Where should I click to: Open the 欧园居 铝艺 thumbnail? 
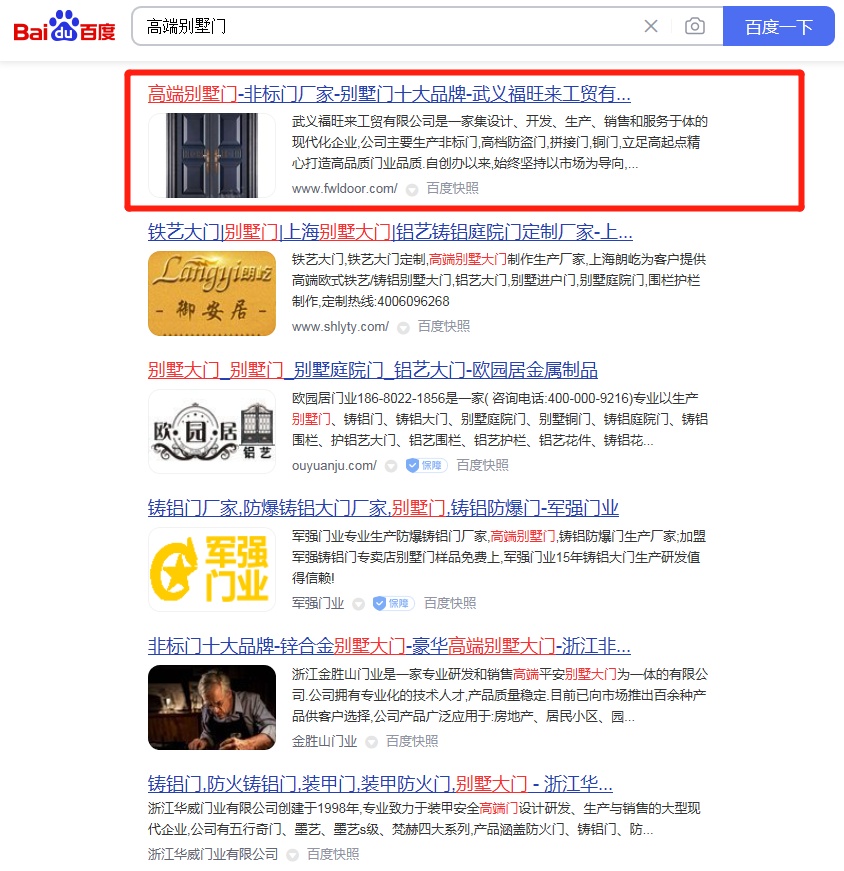tap(212, 431)
